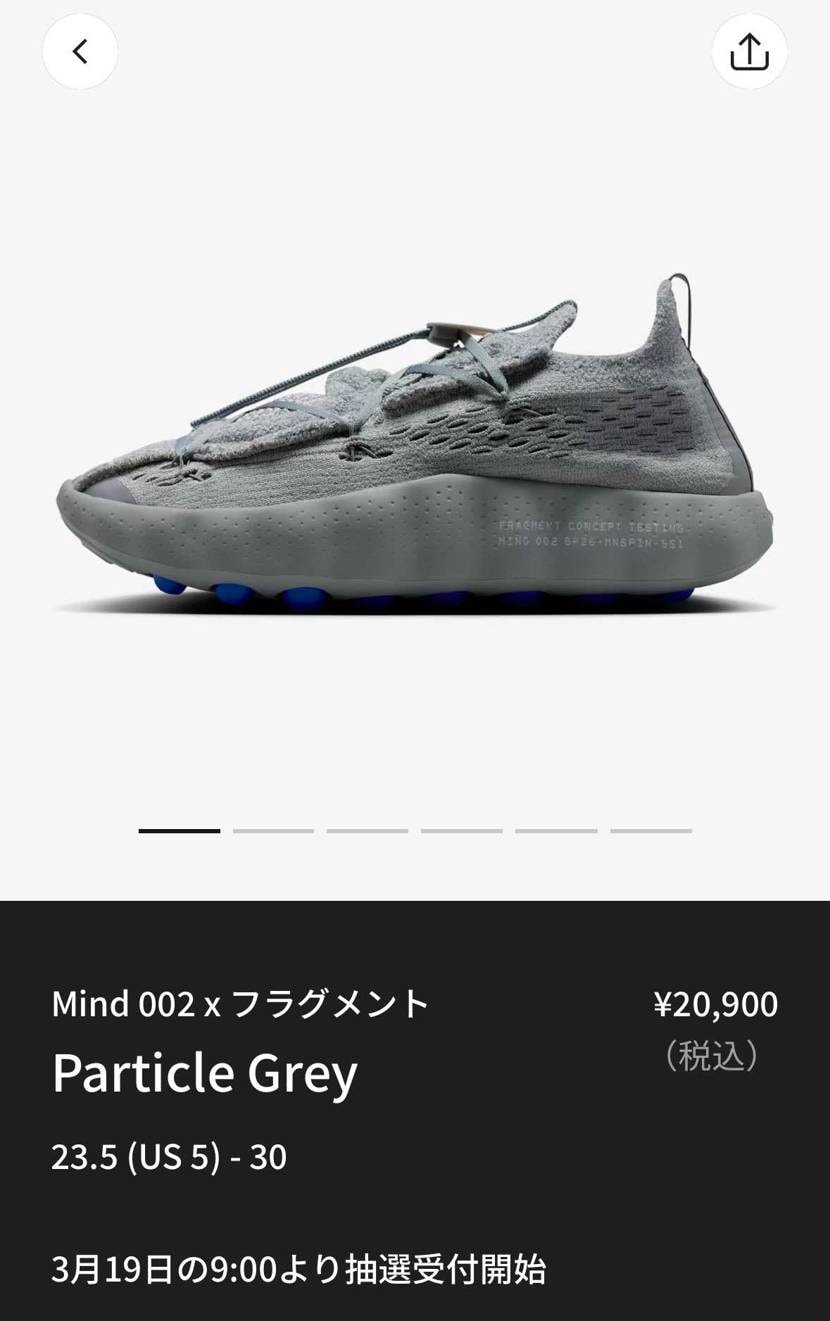This screenshot has width=830, height=1321.
Task: Jump to the second image indicator
Action: (x=273, y=830)
